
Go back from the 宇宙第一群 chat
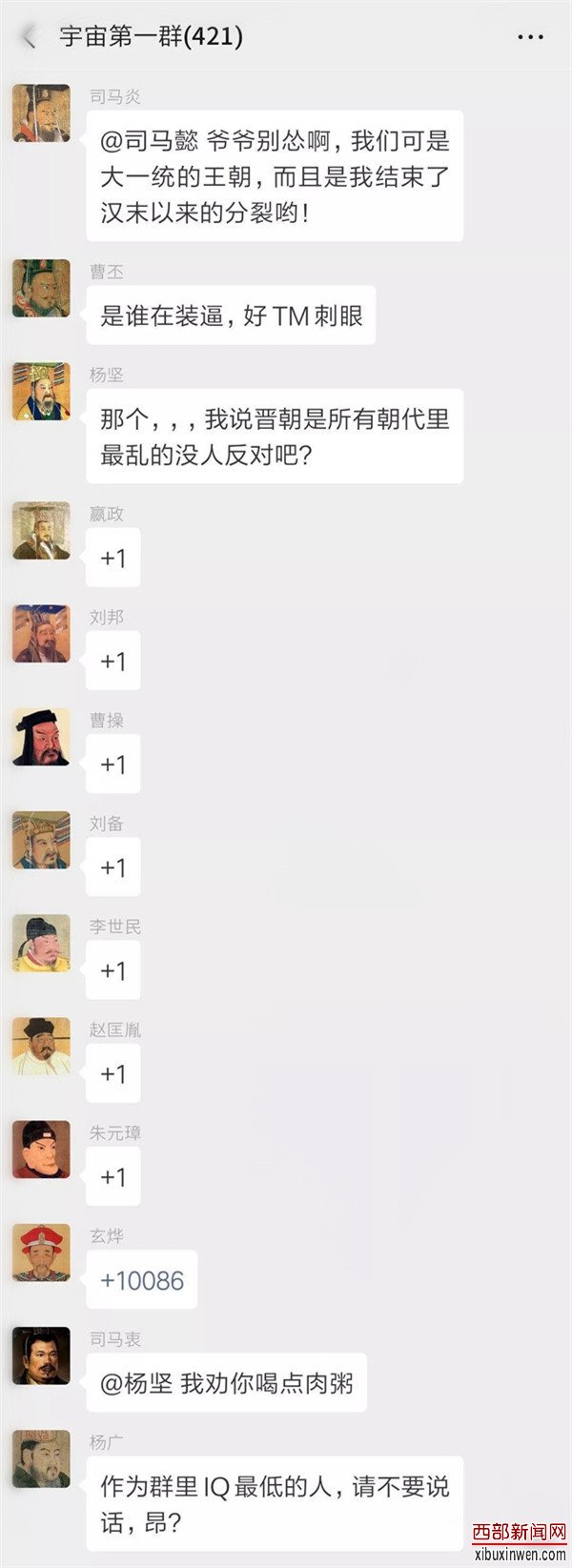tap(30, 37)
